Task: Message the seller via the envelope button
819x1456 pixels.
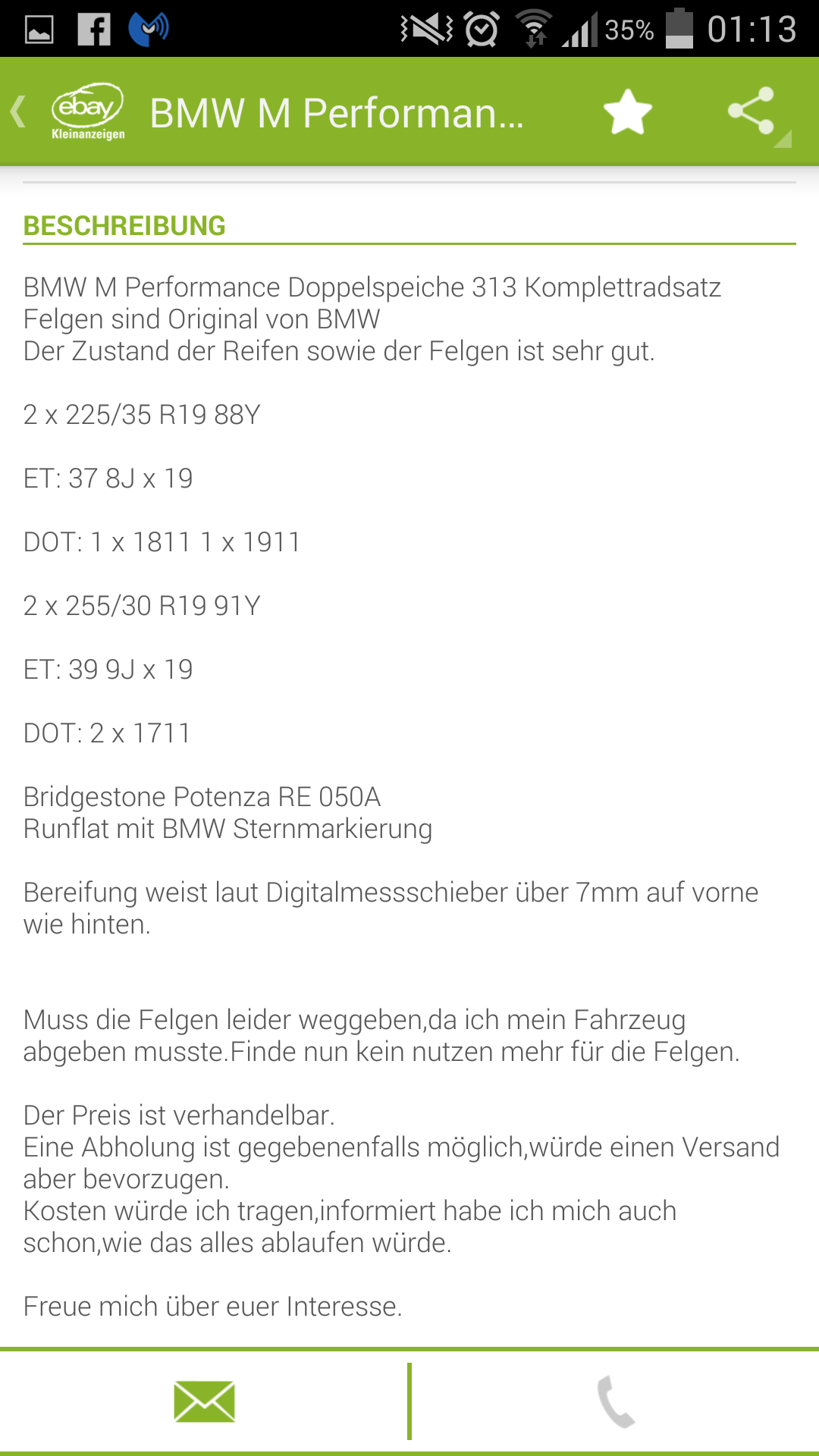Action: click(x=204, y=1401)
